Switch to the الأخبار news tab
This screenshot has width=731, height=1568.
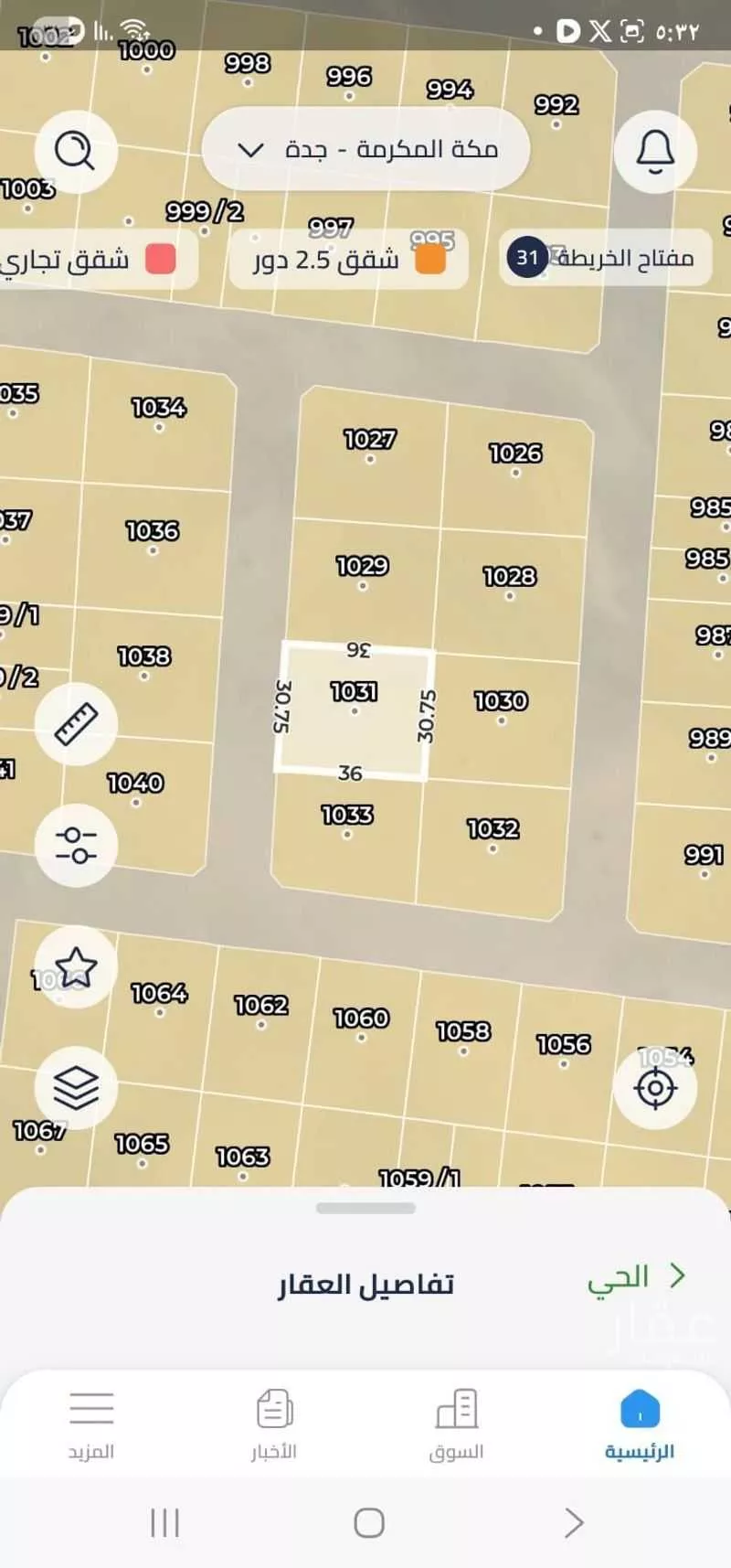tap(274, 1424)
